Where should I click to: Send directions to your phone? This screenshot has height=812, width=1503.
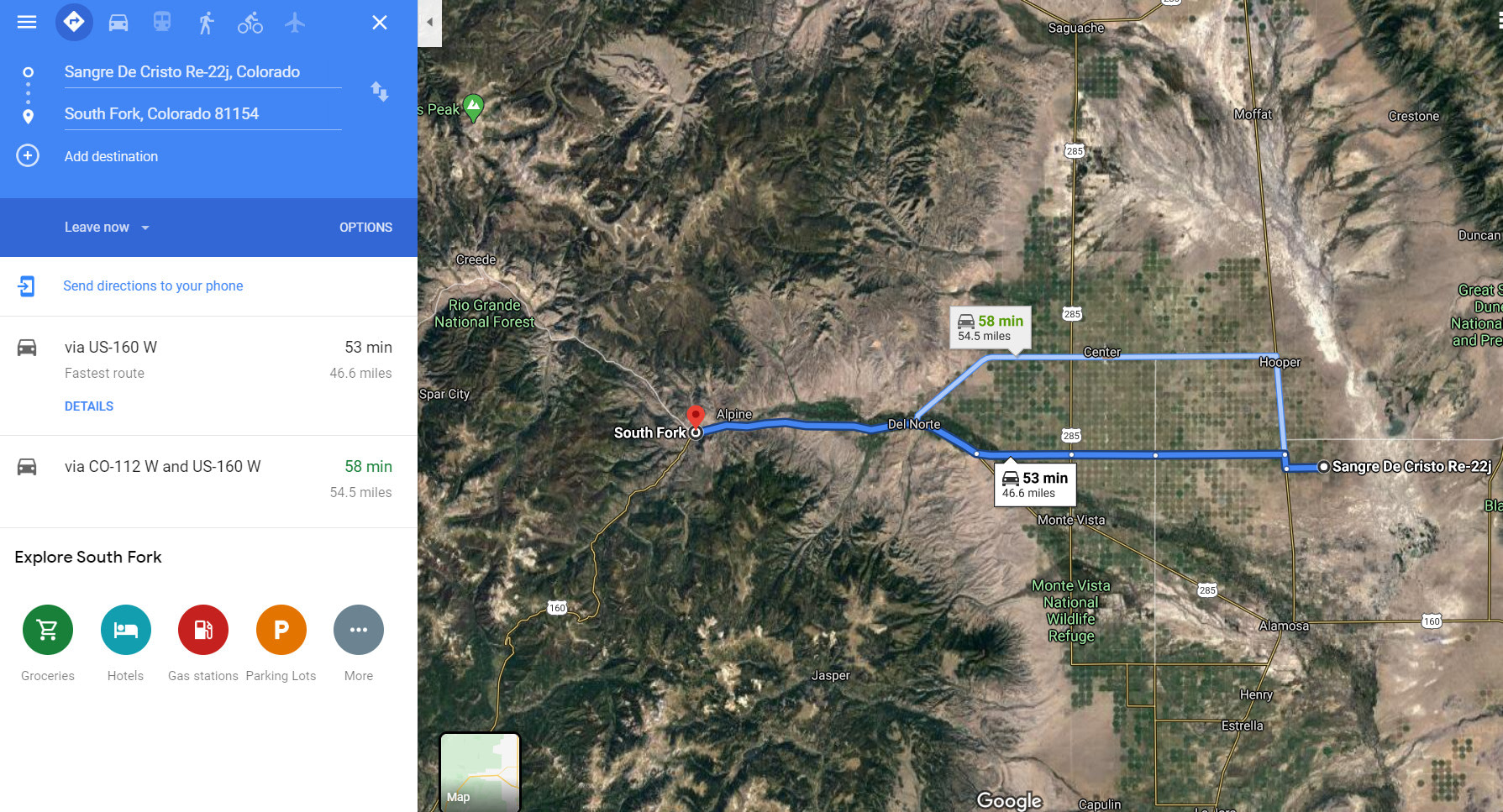[x=153, y=286]
